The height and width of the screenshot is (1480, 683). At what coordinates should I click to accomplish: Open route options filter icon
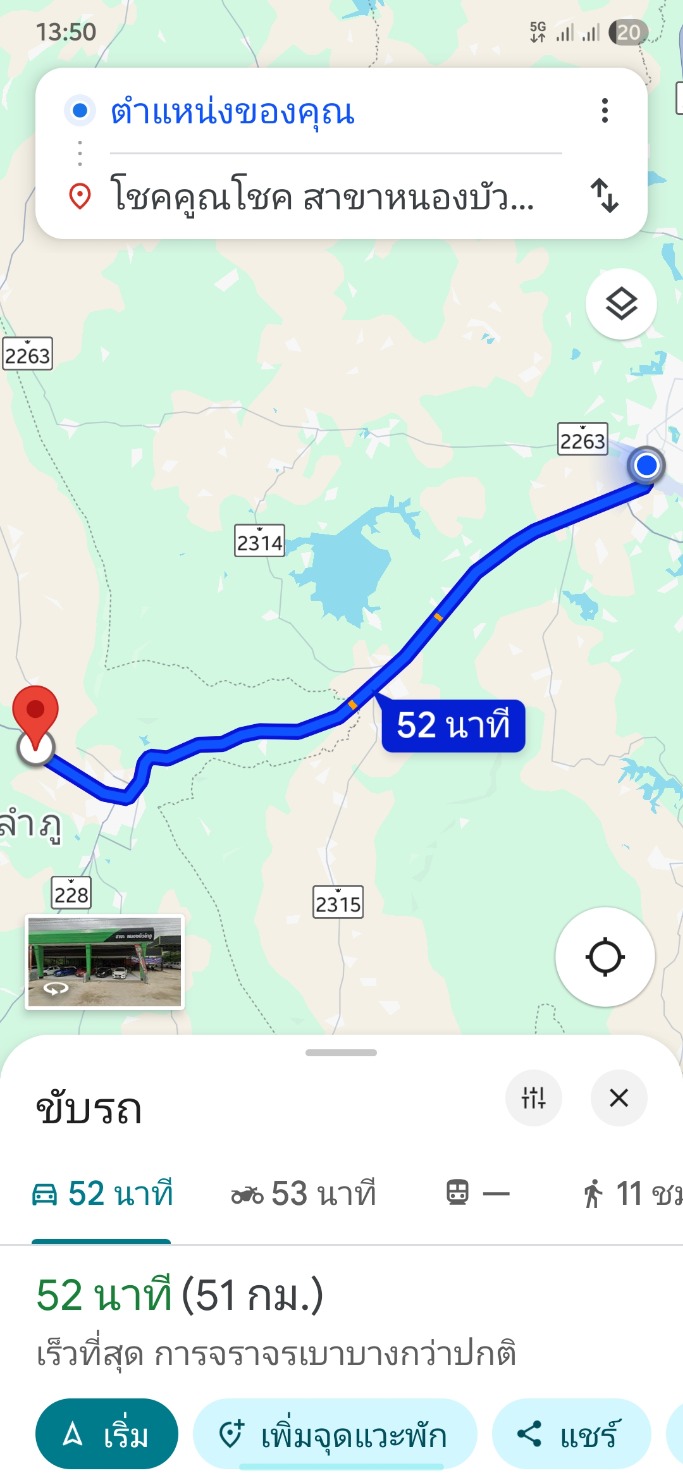point(534,1099)
